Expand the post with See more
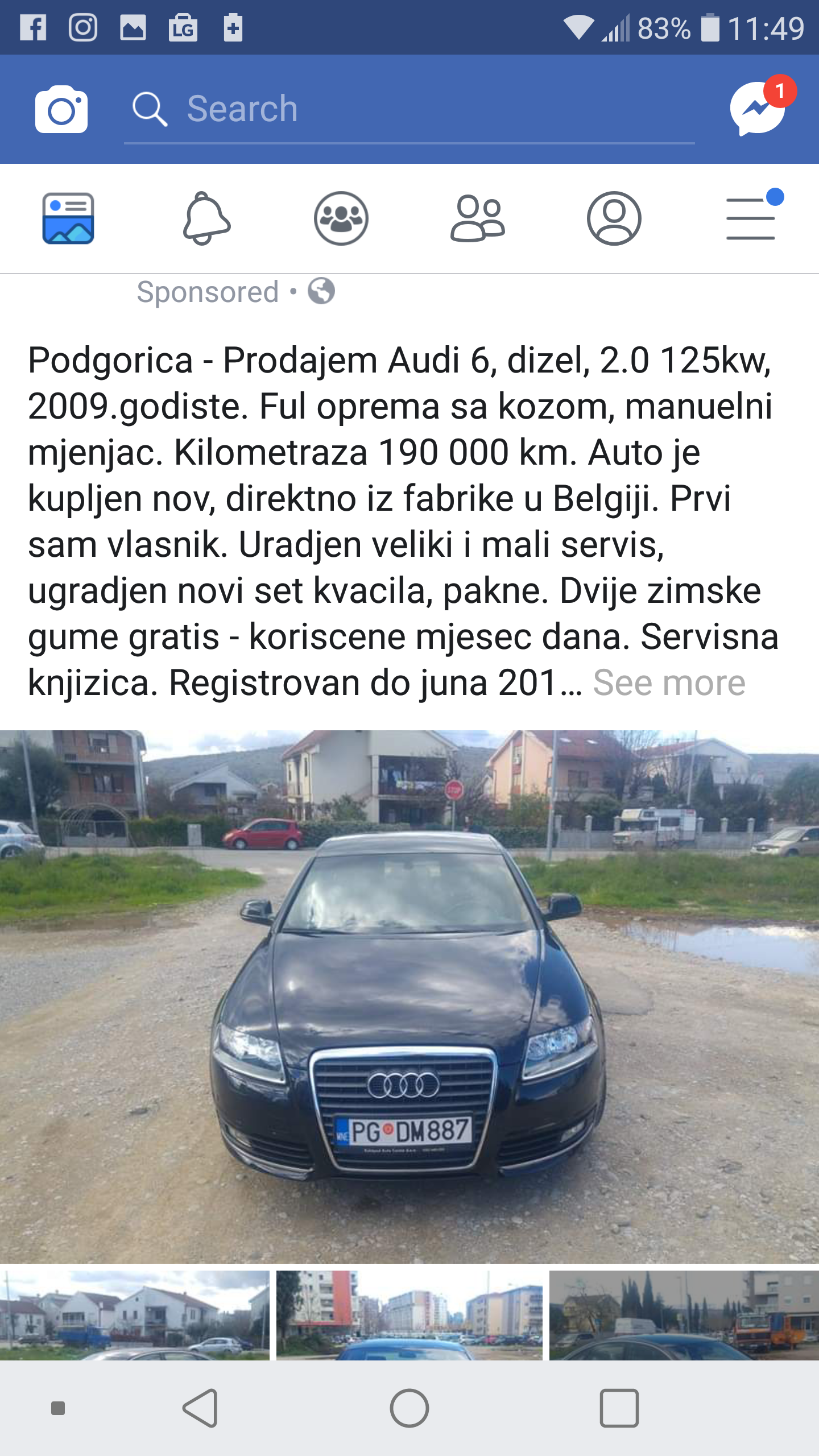 [669, 682]
